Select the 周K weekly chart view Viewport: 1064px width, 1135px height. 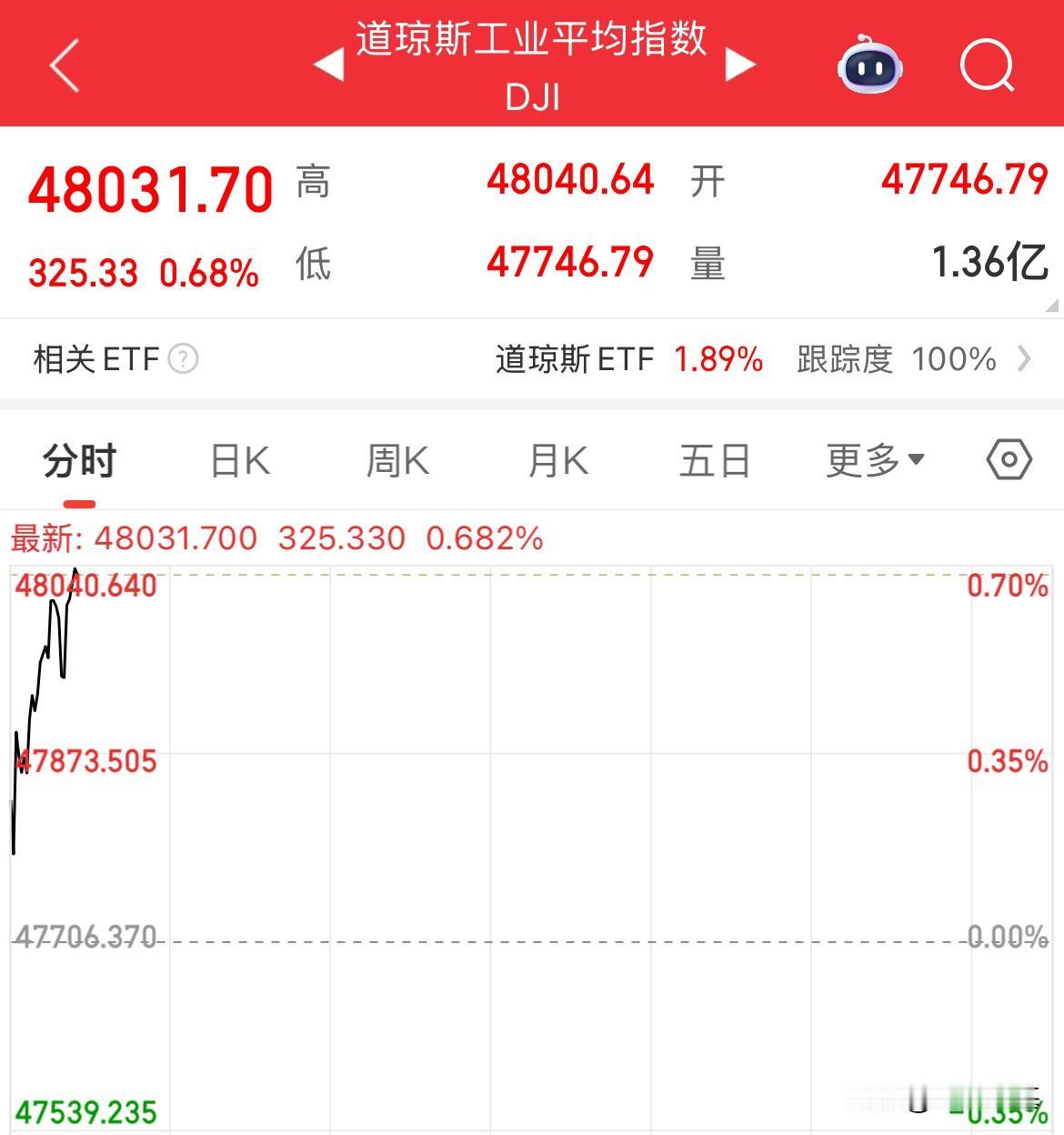pyautogui.click(x=397, y=460)
